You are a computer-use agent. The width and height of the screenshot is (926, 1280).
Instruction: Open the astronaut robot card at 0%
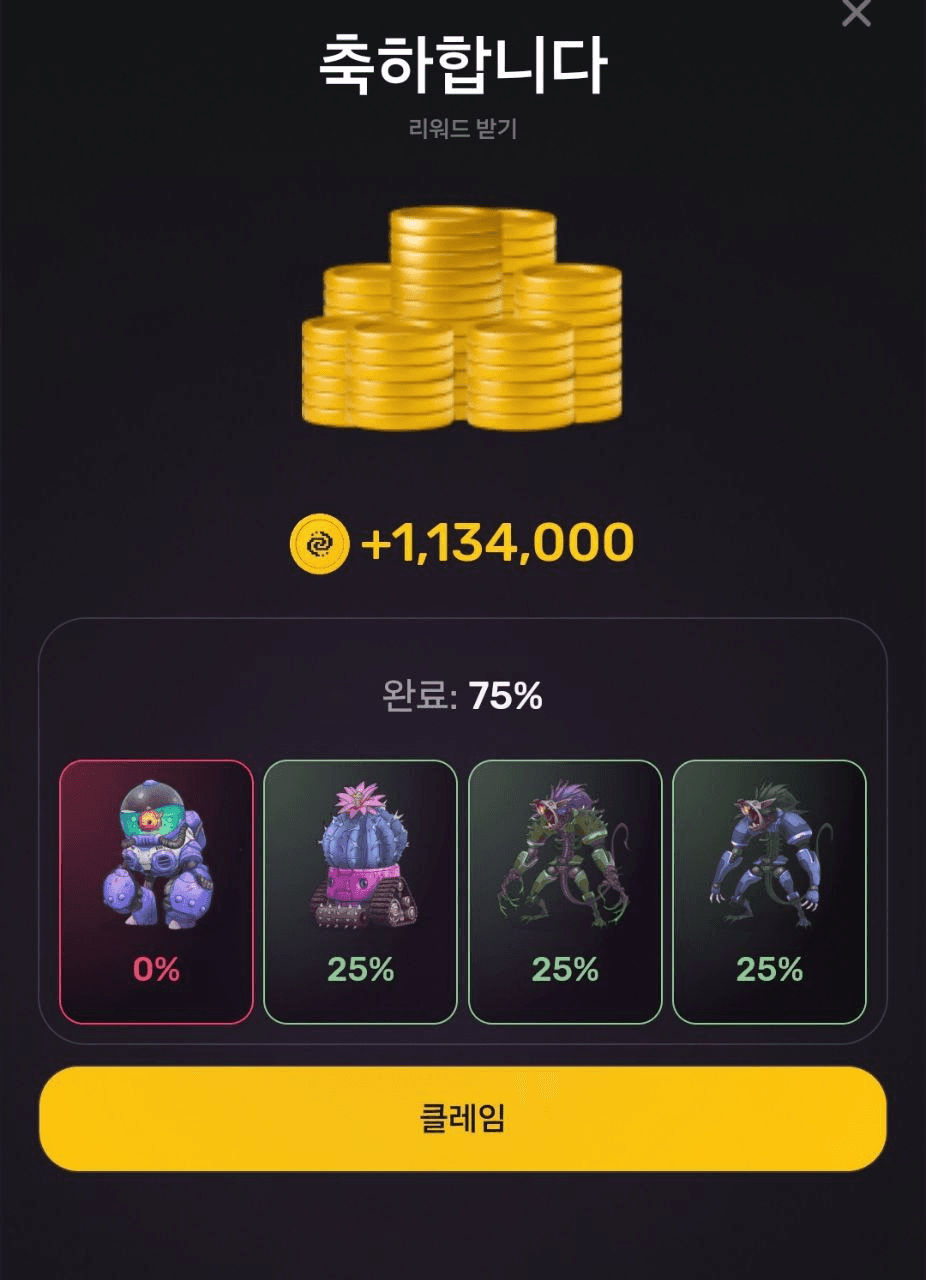pyautogui.click(x=156, y=891)
